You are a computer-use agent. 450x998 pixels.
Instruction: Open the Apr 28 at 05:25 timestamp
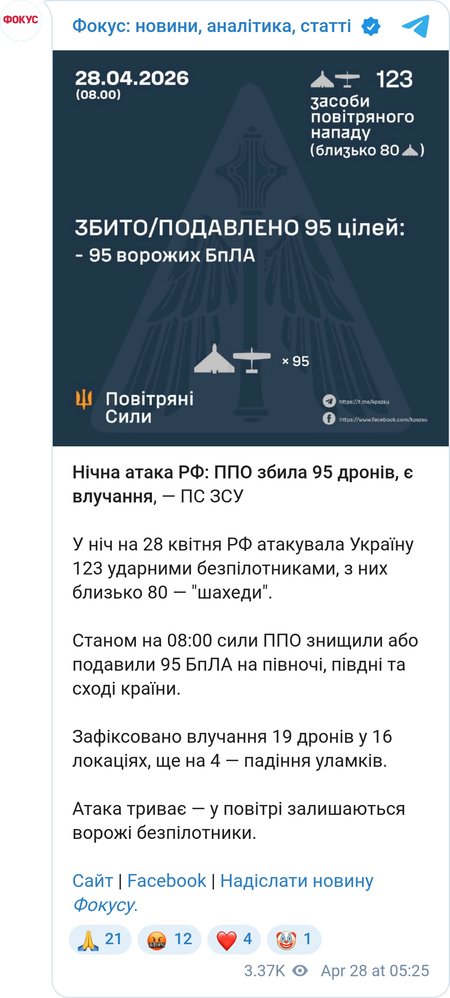[375, 971]
